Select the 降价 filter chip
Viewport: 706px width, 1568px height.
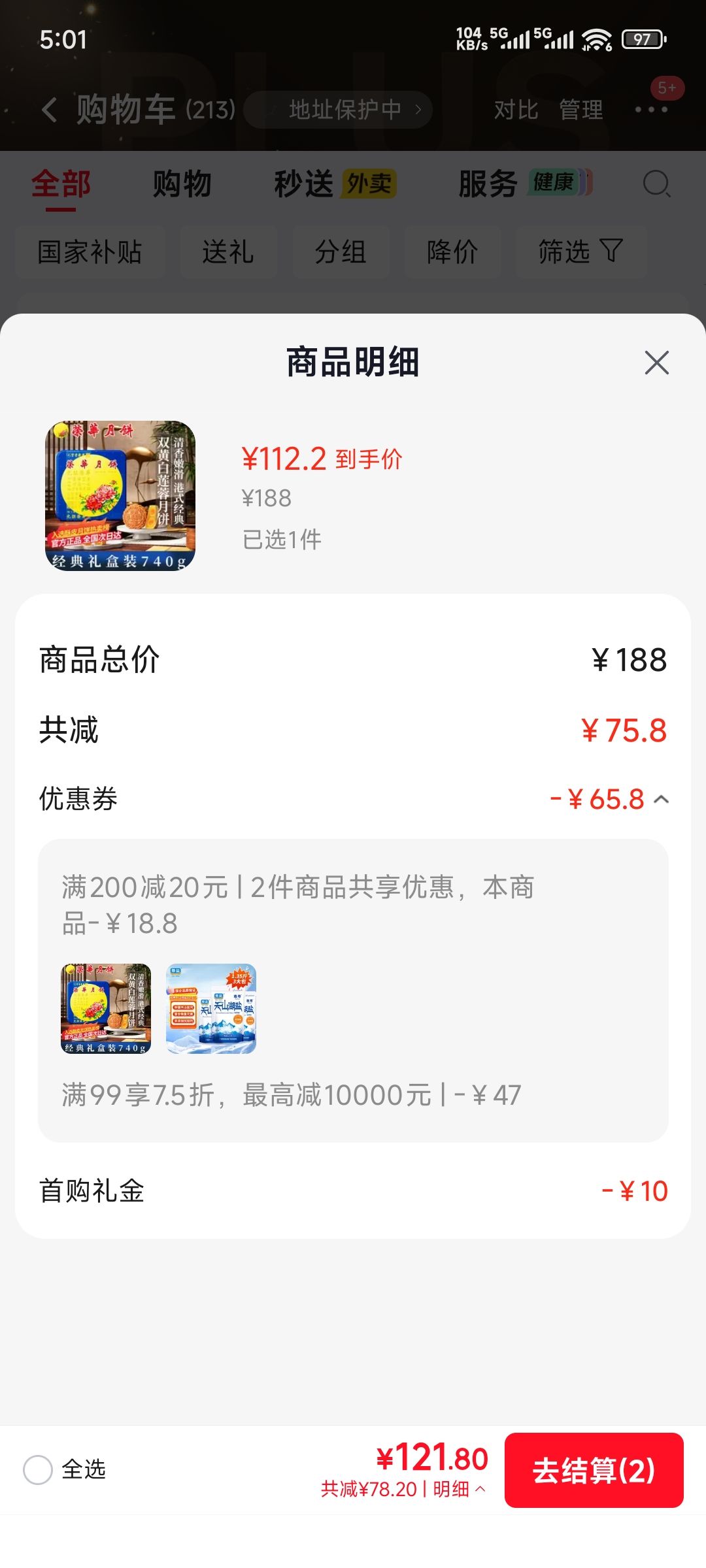point(452,252)
